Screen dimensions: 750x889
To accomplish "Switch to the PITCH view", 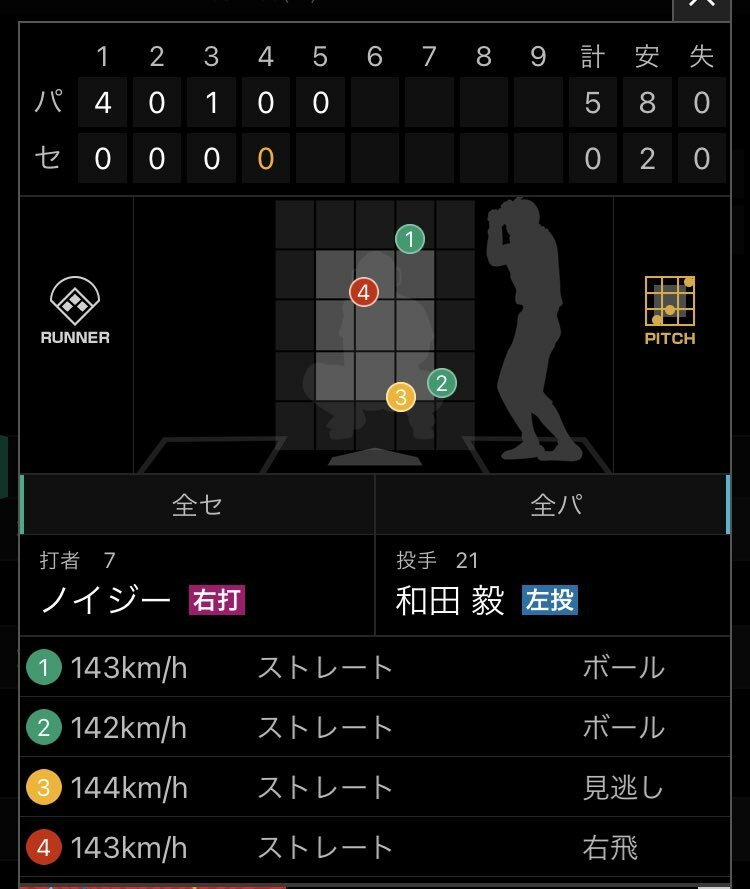I will 669,310.
